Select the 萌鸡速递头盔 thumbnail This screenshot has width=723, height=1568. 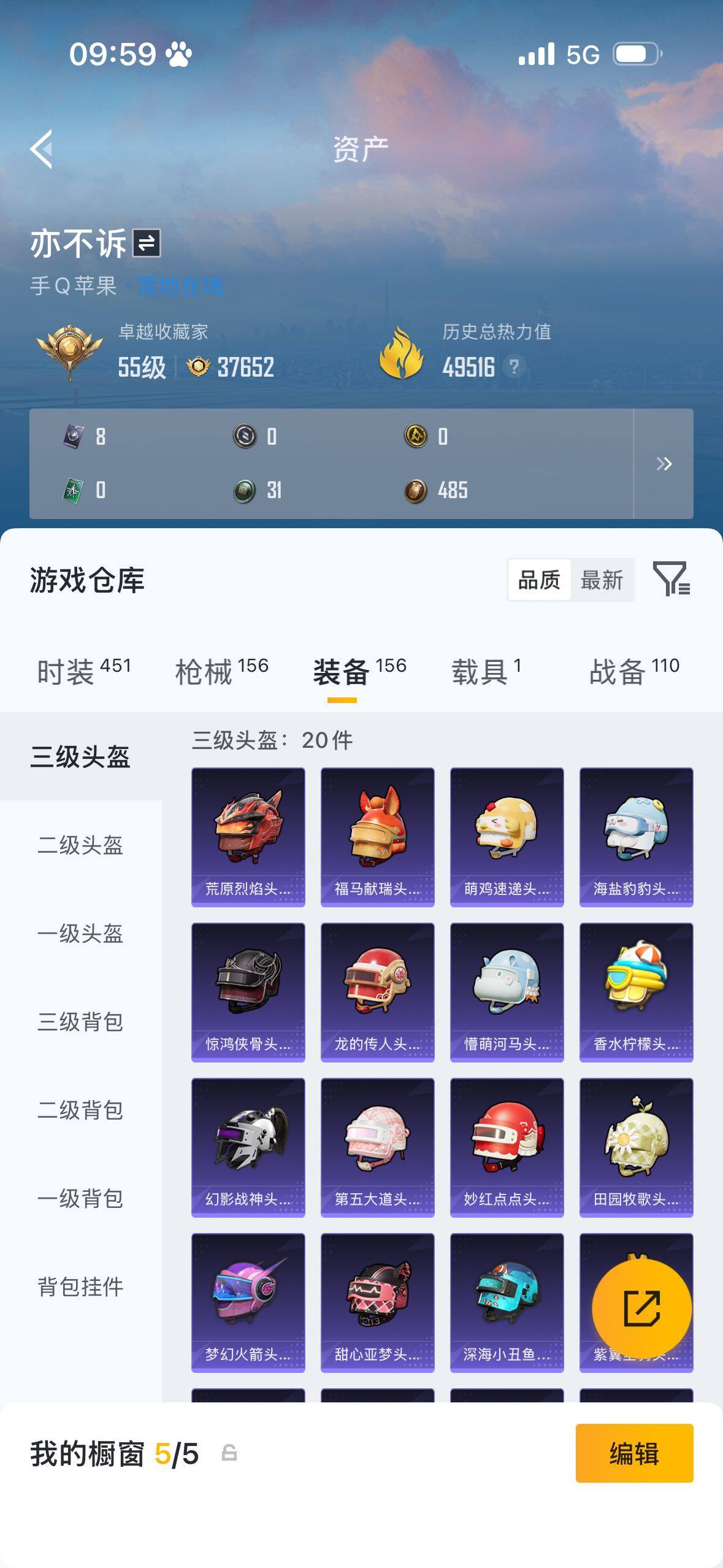click(x=507, y=837)
